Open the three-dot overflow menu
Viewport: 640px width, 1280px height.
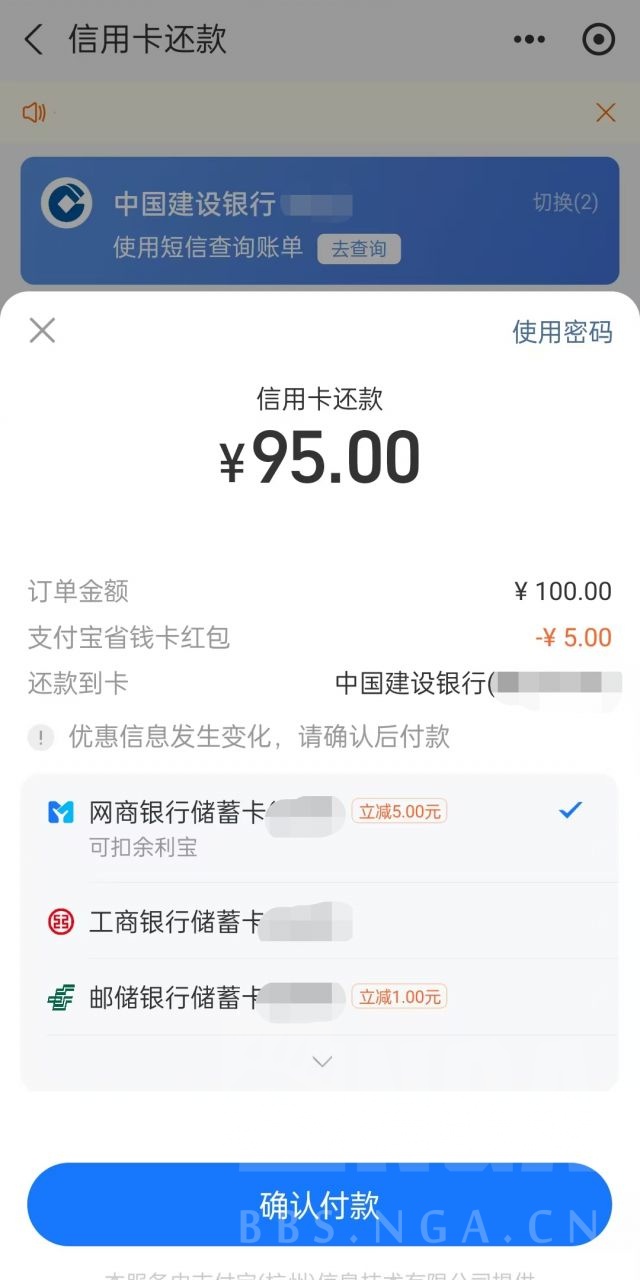coord(530,40)
